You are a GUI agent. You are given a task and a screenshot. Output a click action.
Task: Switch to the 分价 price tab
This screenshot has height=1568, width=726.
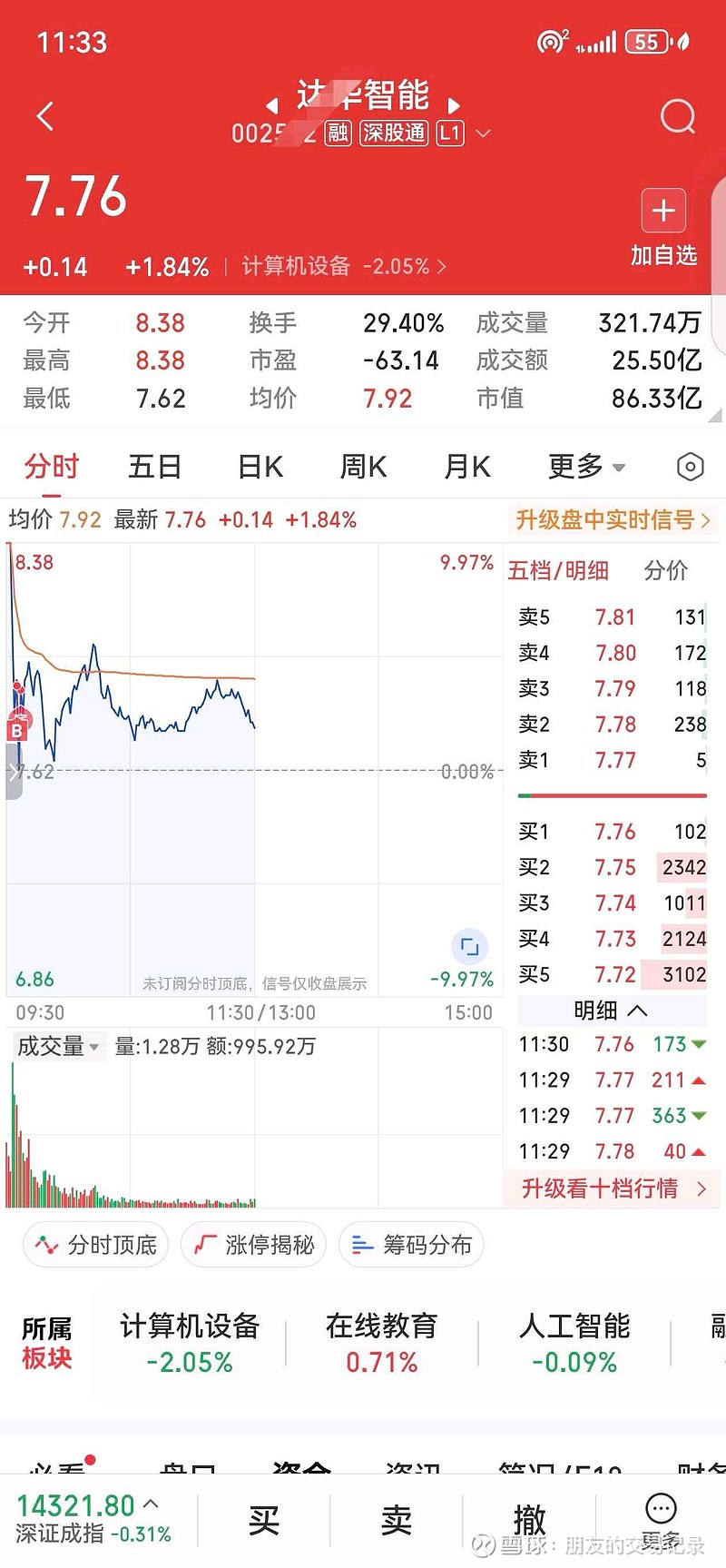[x=664, y=569]
